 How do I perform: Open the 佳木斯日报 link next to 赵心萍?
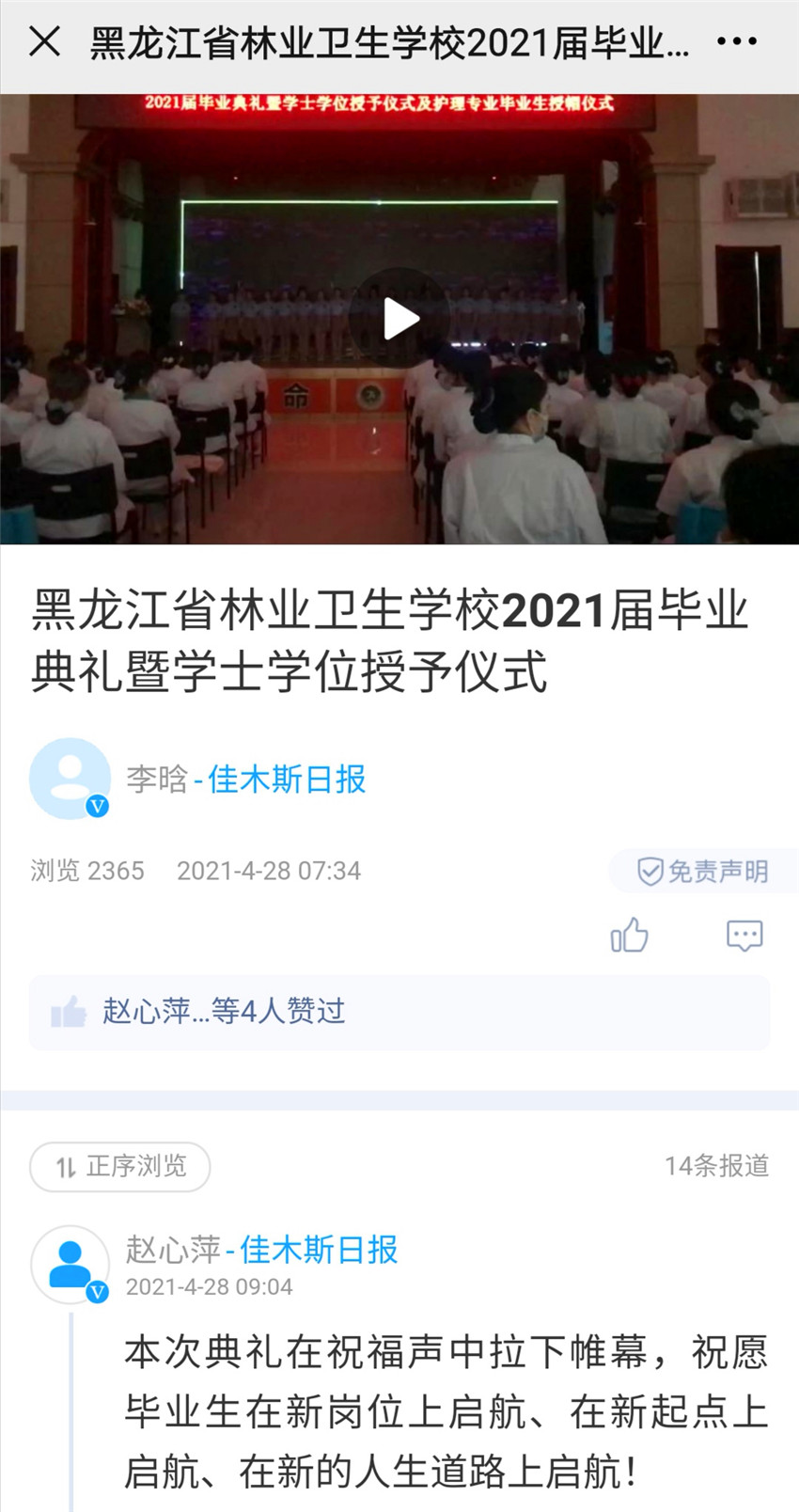[x=319, y=1250]
